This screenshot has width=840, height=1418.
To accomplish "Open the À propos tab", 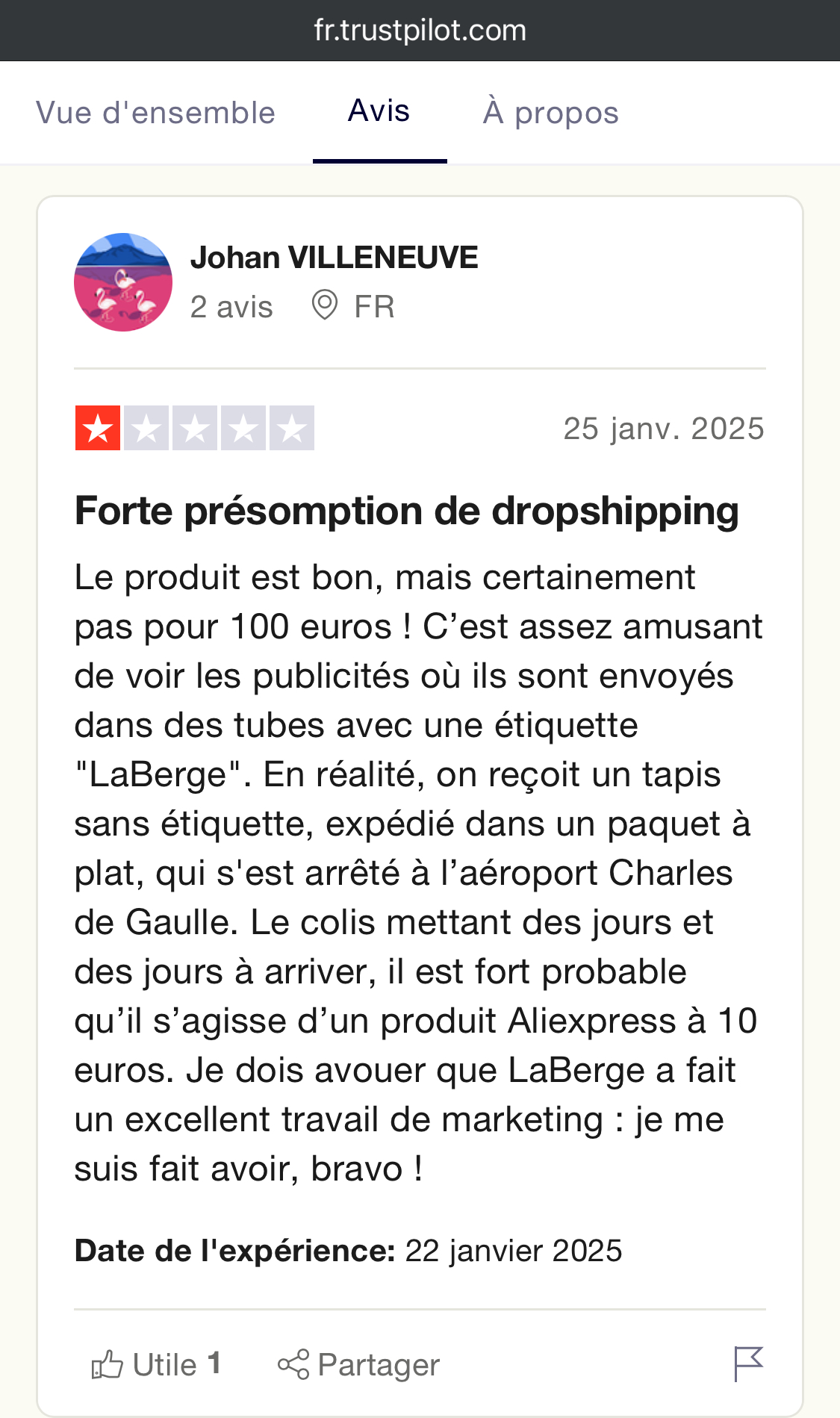I will (551, 113).
